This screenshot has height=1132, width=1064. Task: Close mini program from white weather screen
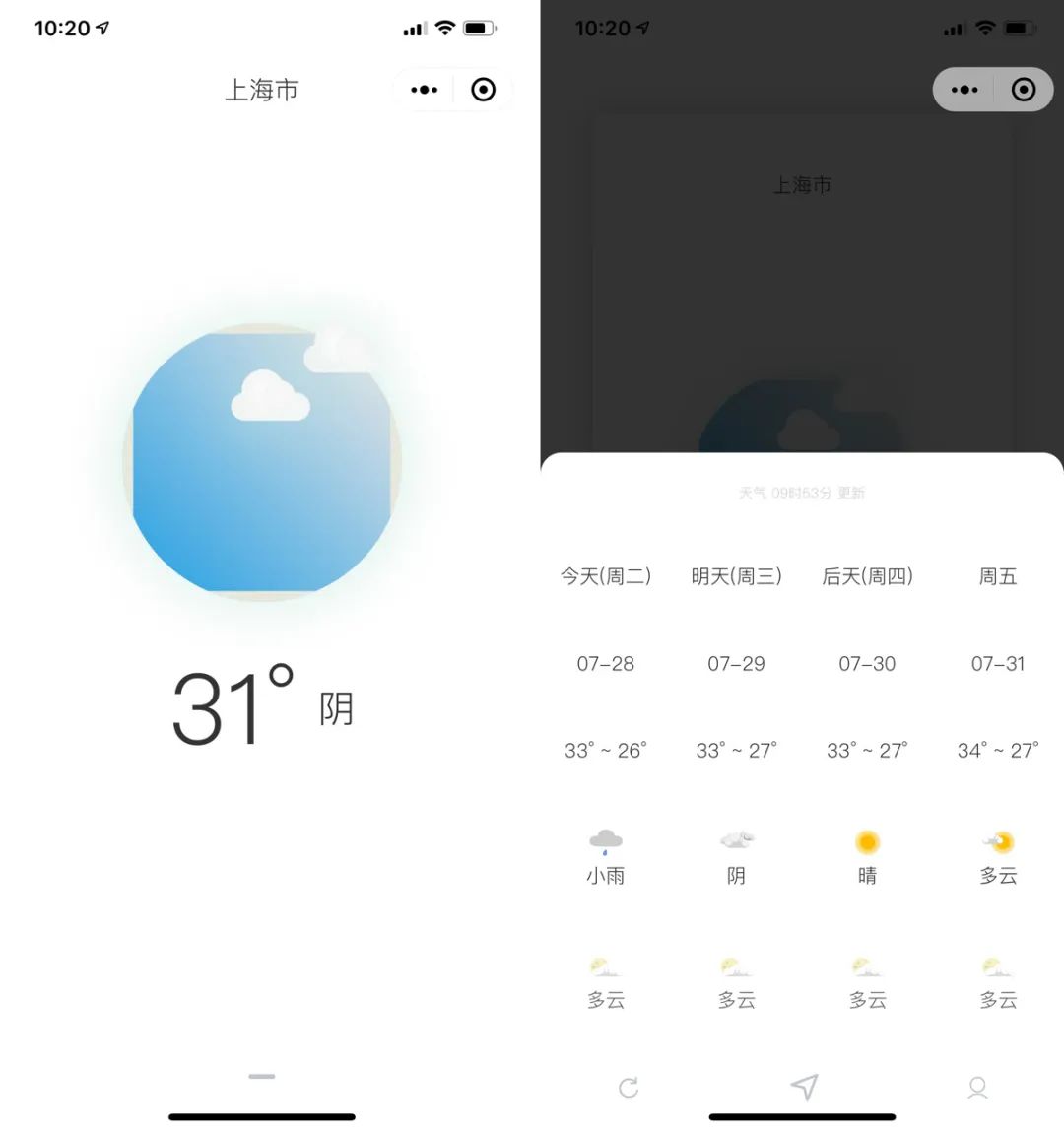point(483,91)
